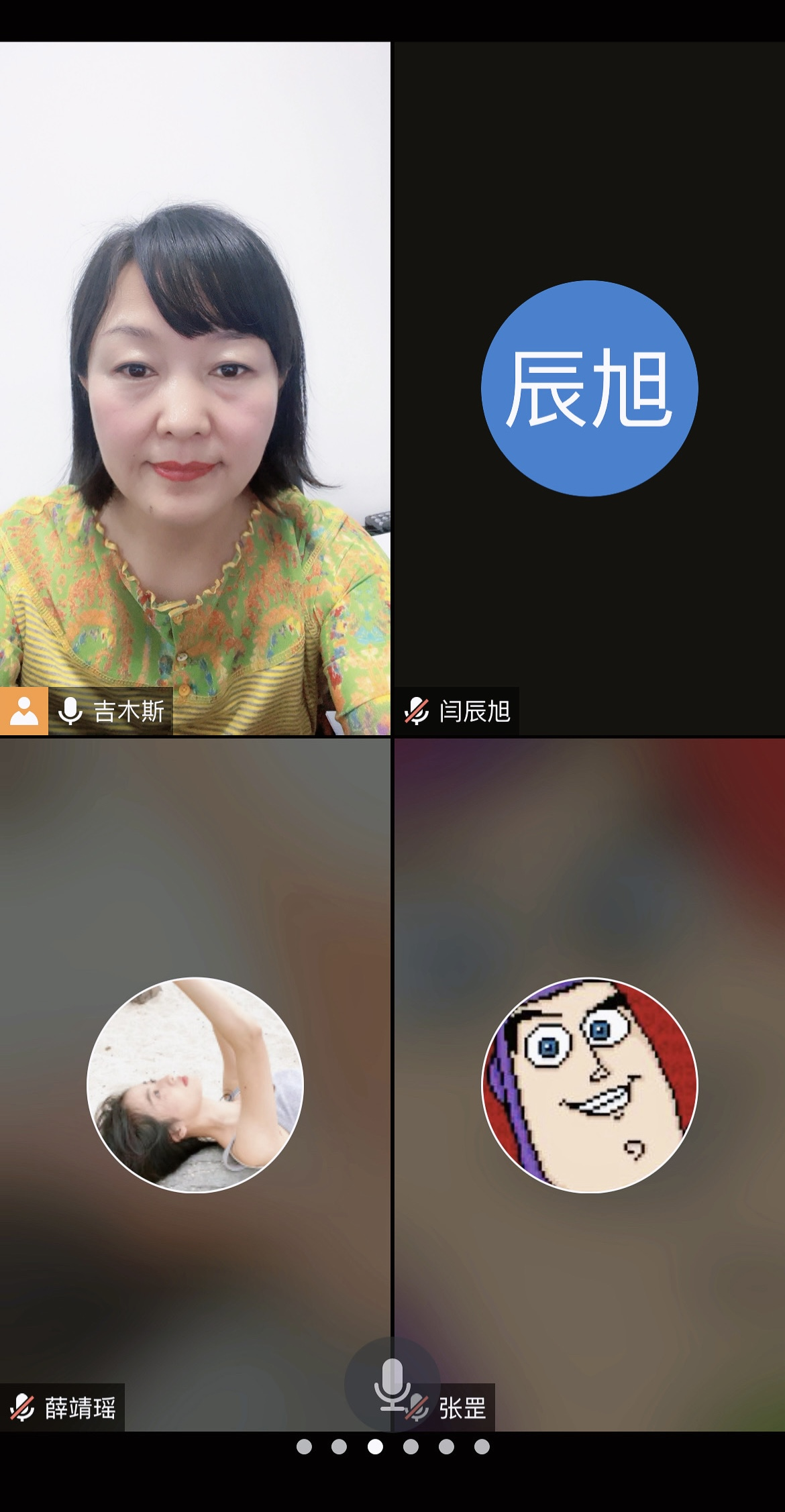Tap the last page indicator dot
The width and height of the screenshot is (785, 1512).
click(x=482, y=1446)
